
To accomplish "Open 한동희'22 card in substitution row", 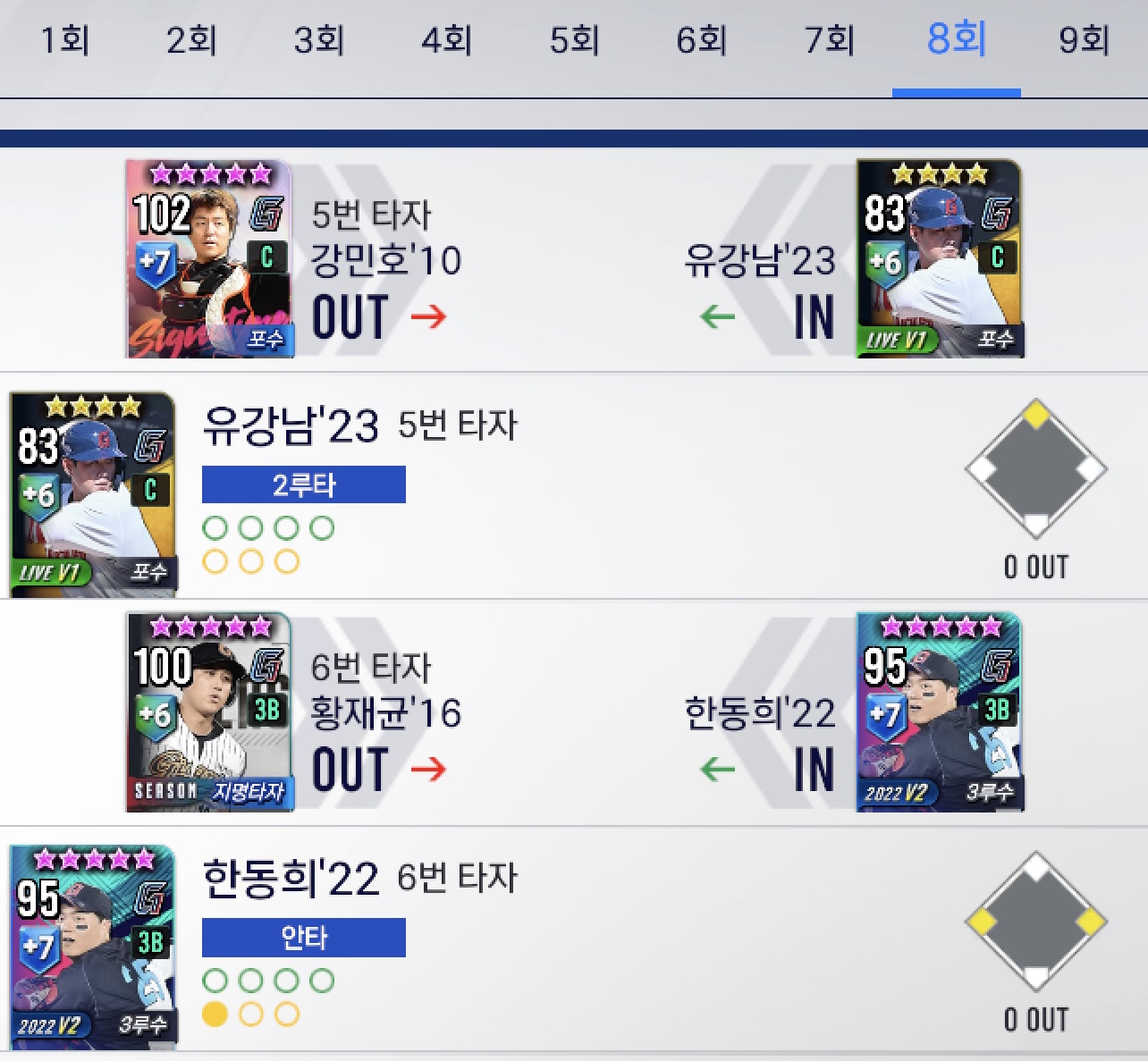I will (939, 712).
